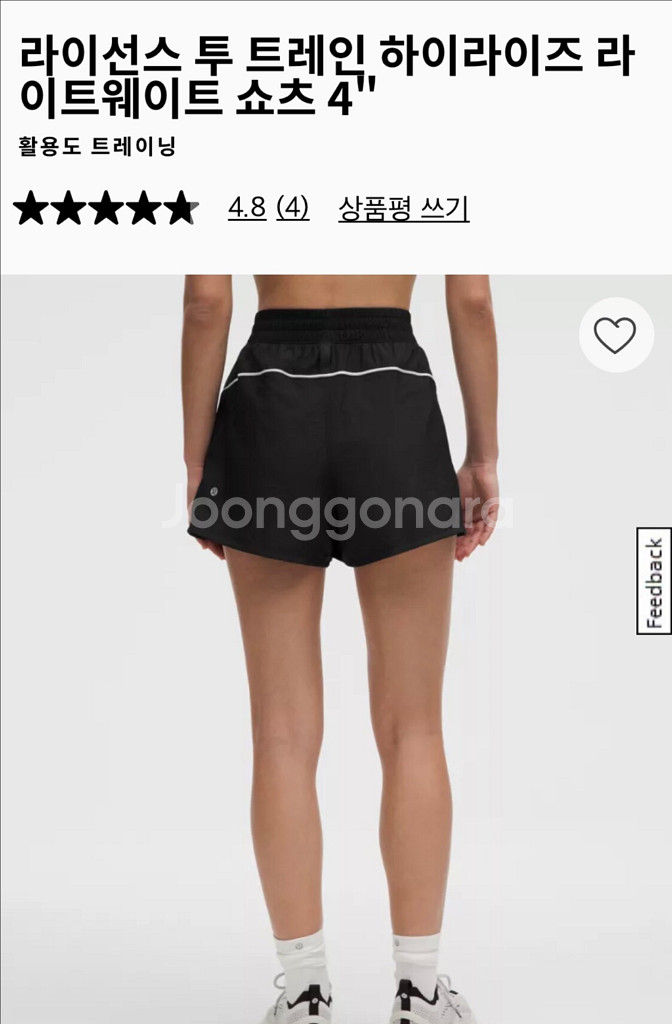The image size is (672, 1024).
Task: Tap the 상품평 쓰기 link
Action: [403, 208]
